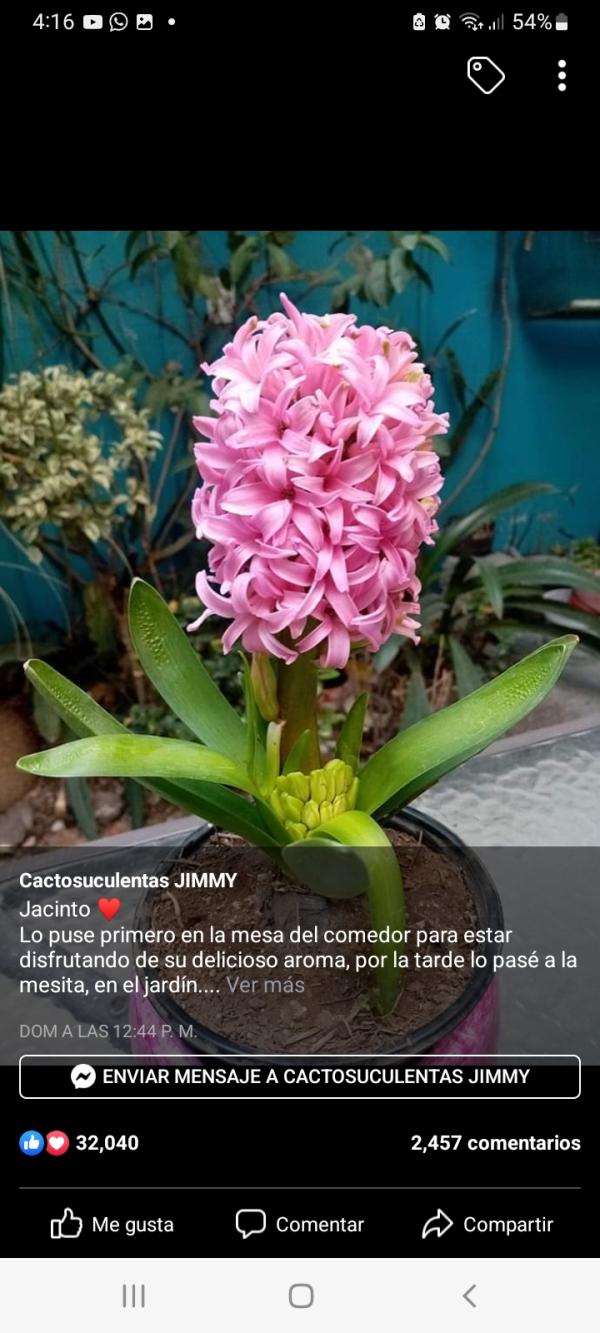Open the 2,457 comentarios

(x=495, y=1143)
